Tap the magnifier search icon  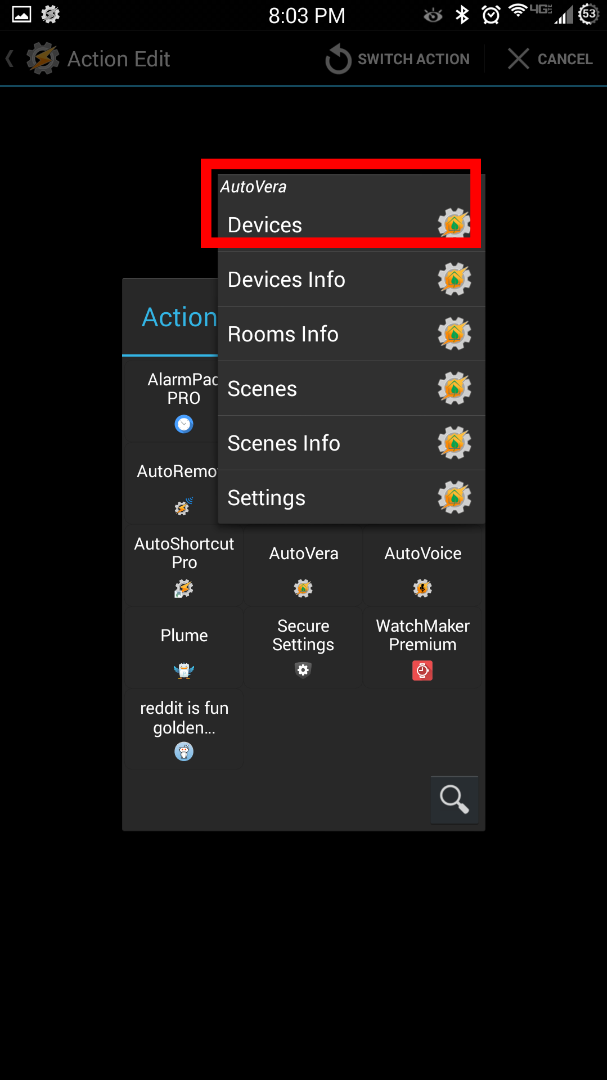pos(454,799)
